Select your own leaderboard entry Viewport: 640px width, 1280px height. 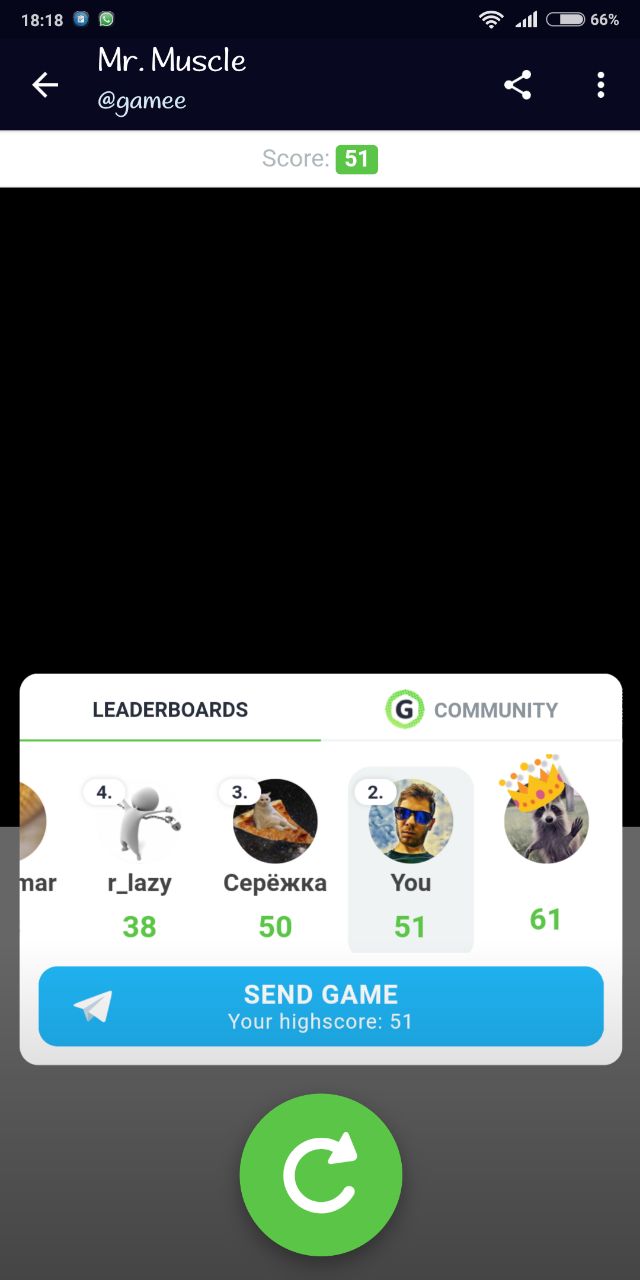click(x=410, y=860)
